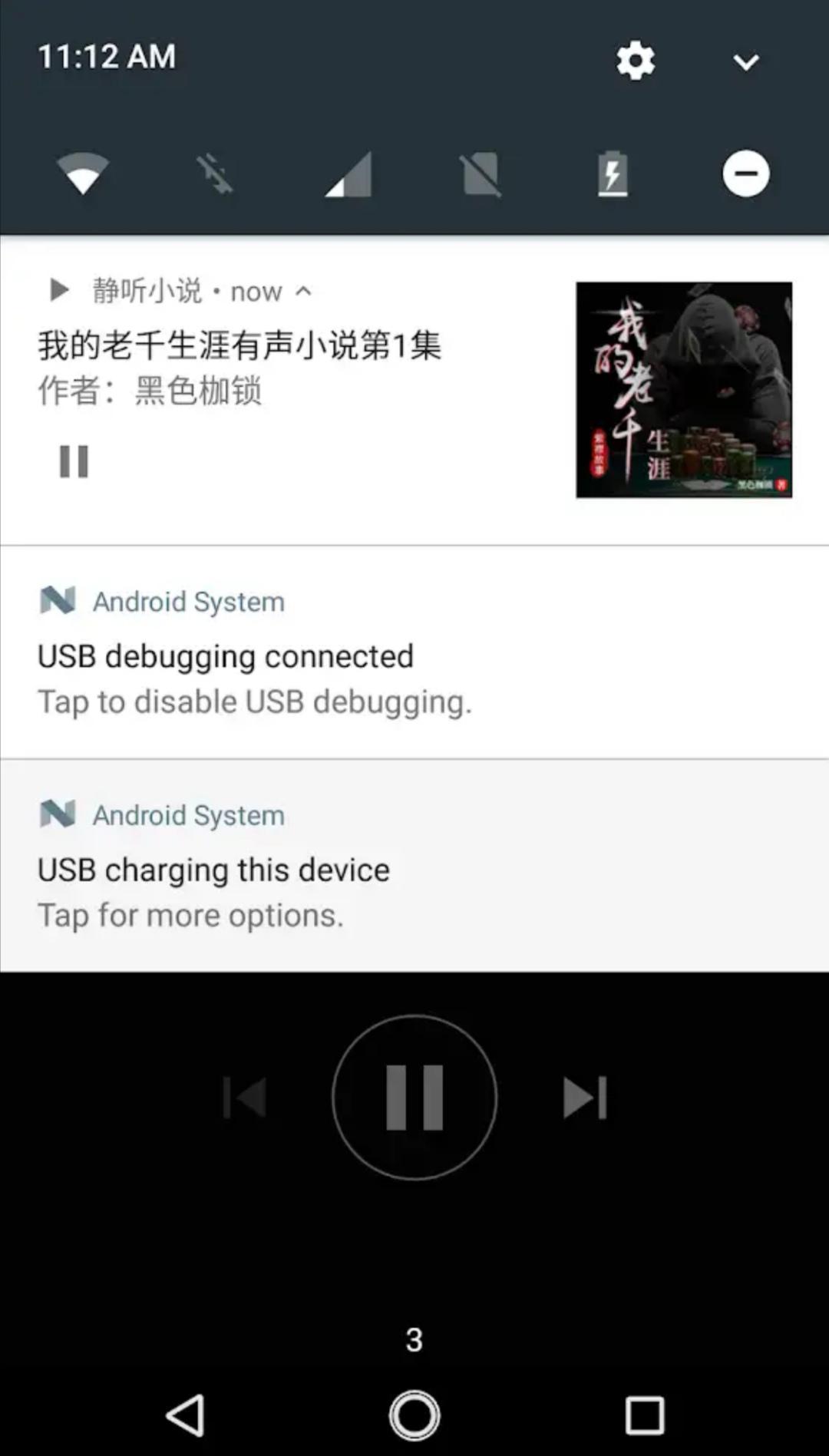Screen dimensions: 829x1456
Task: Tap the 我的老千生涯 album artwork
Action: 683,389
